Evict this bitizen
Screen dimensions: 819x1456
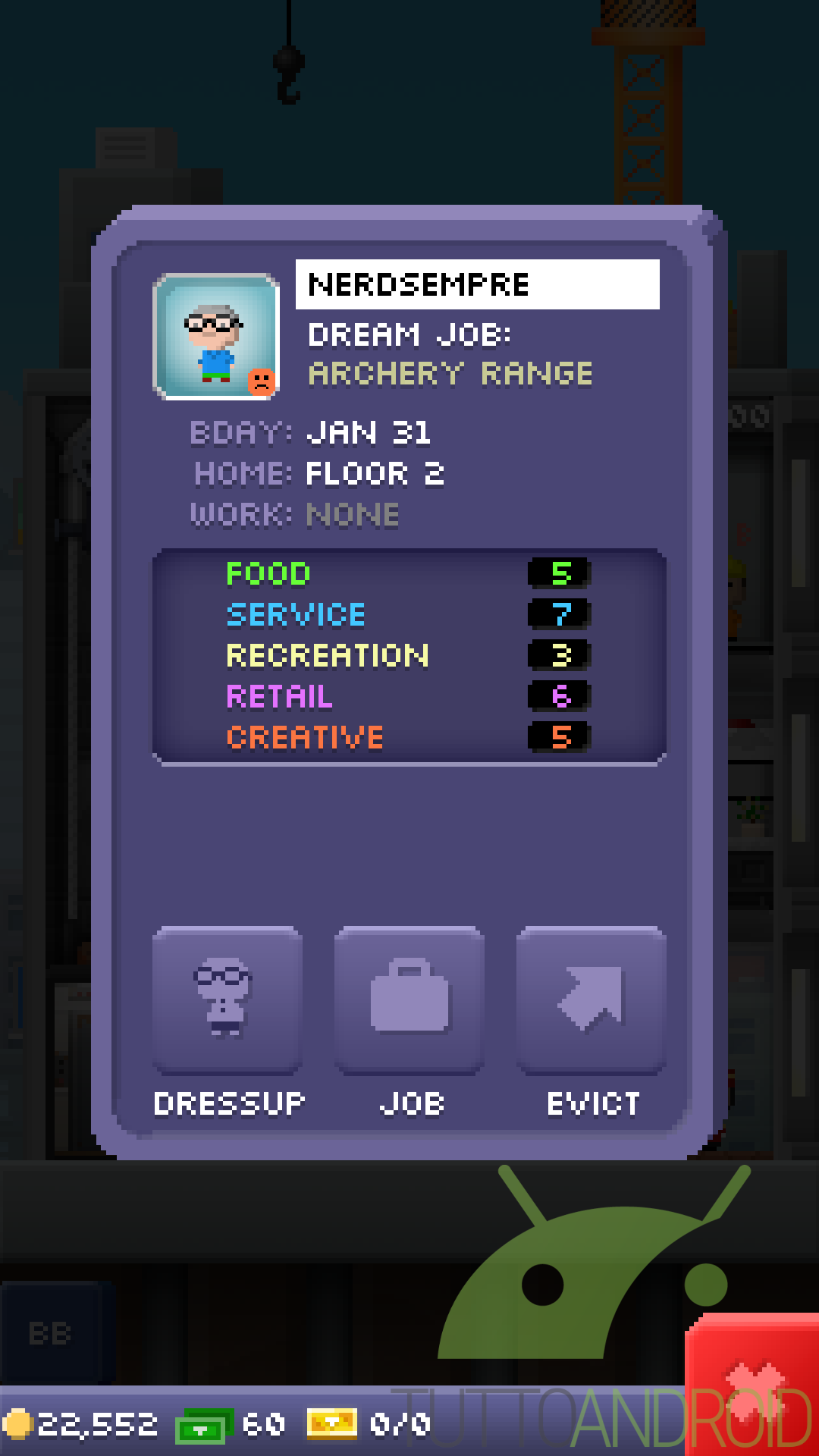pos(591,999)
